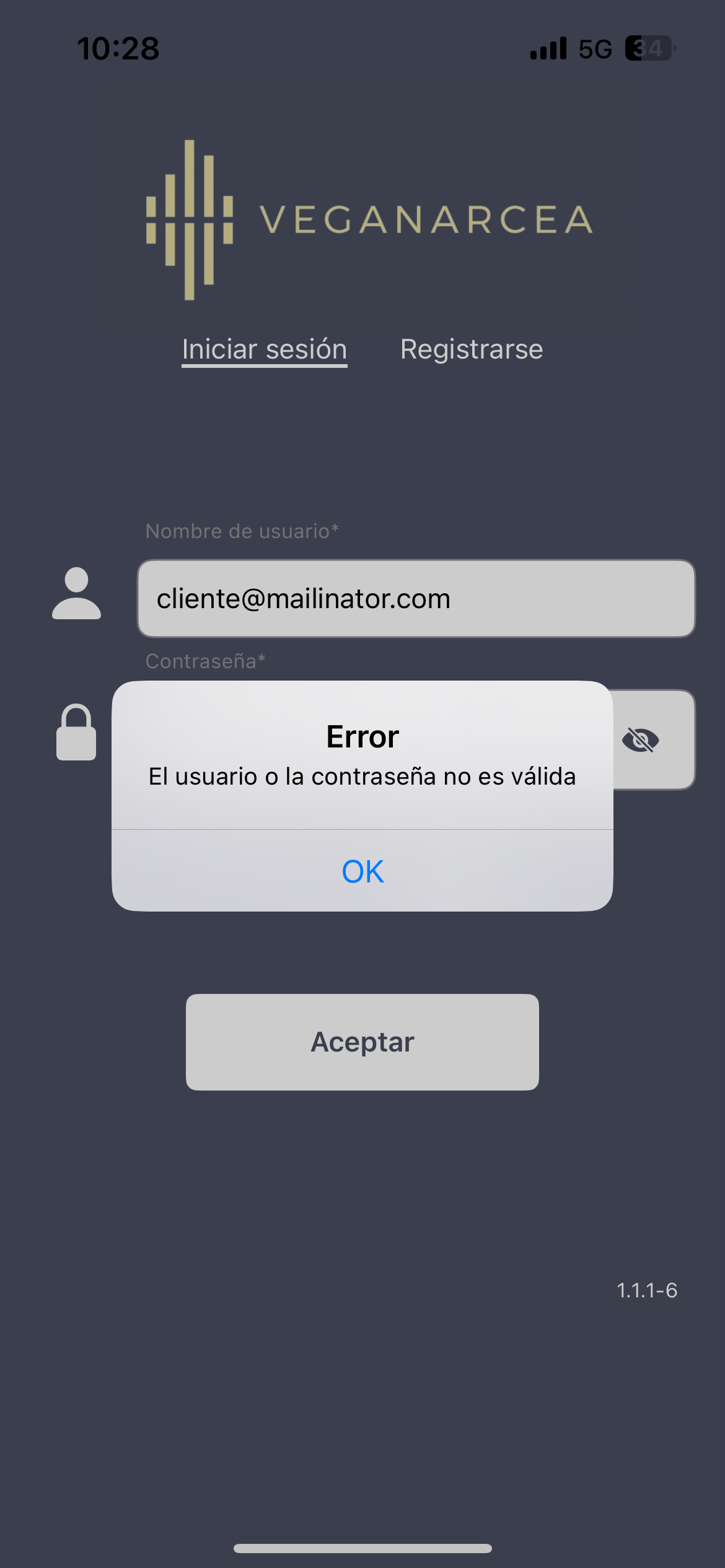Dismiss the error dialog with OK

(362, 871)
